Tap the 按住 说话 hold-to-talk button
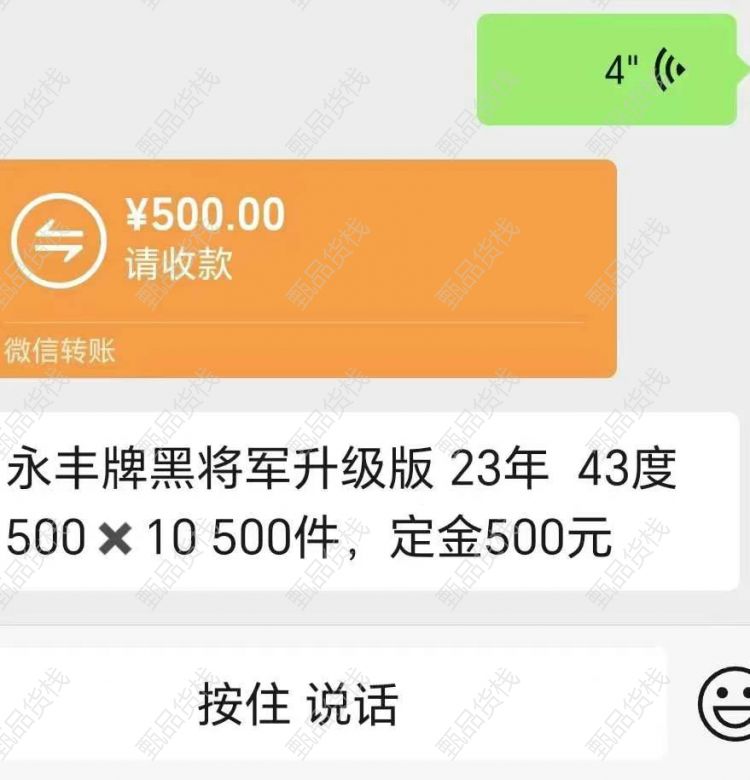This screenshot has height=780, width=750. [x=300, y=705]
